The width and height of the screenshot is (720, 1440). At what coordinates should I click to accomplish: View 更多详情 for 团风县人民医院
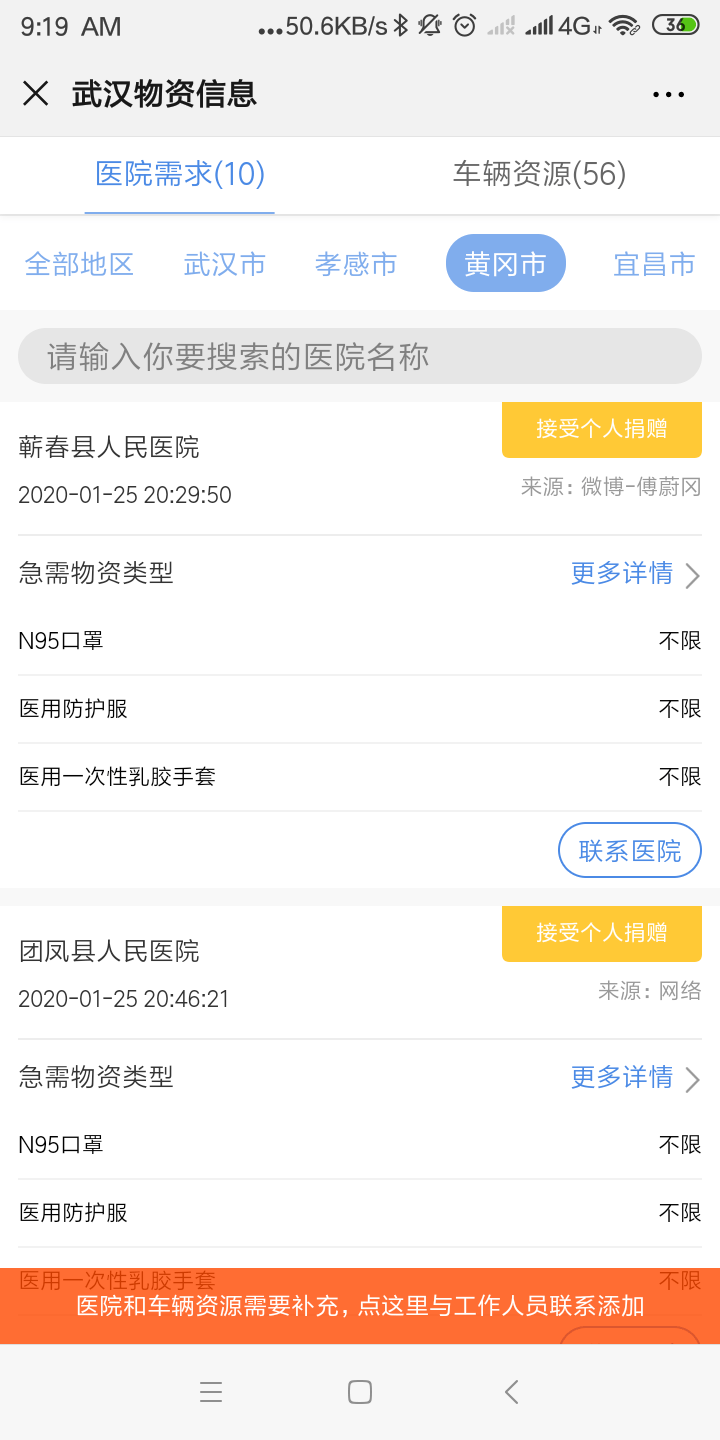click(635, 1078)
